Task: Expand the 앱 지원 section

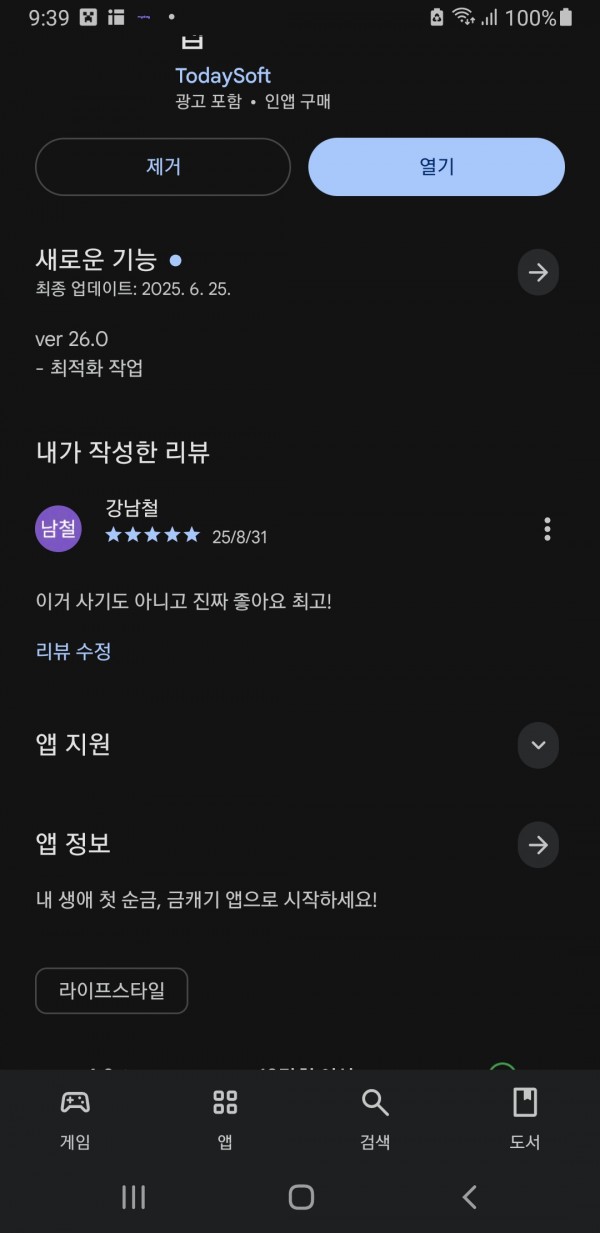Action: 538,745
